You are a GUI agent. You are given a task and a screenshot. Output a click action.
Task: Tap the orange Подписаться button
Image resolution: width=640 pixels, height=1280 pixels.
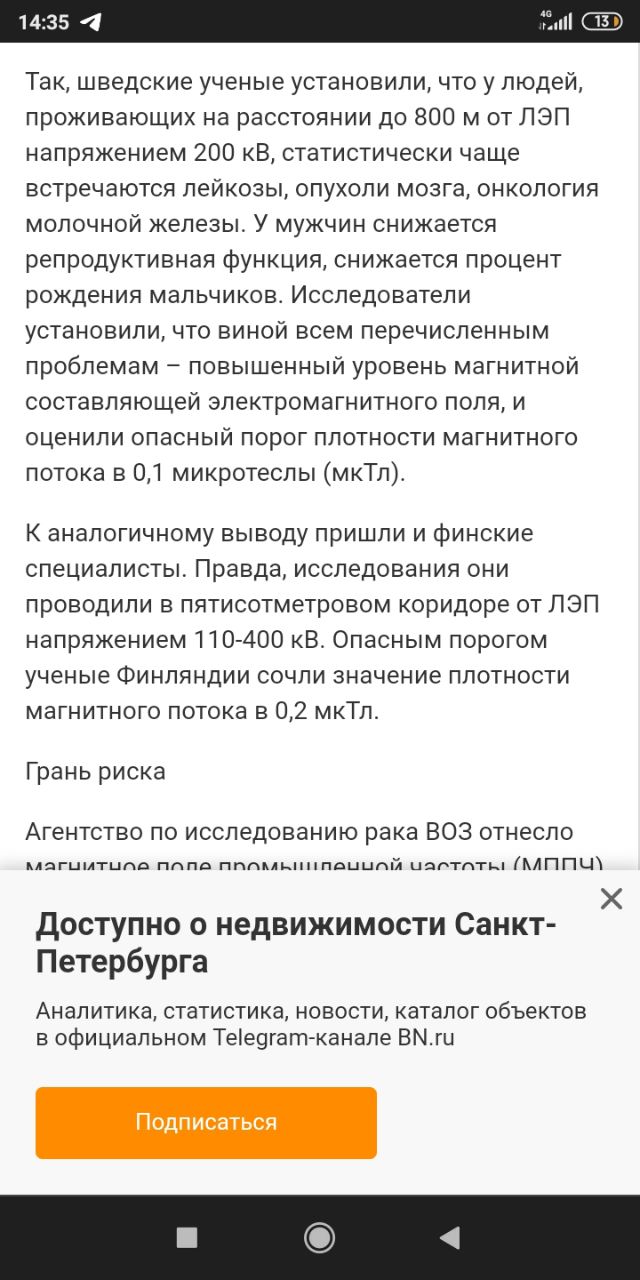pos(206,1123)
